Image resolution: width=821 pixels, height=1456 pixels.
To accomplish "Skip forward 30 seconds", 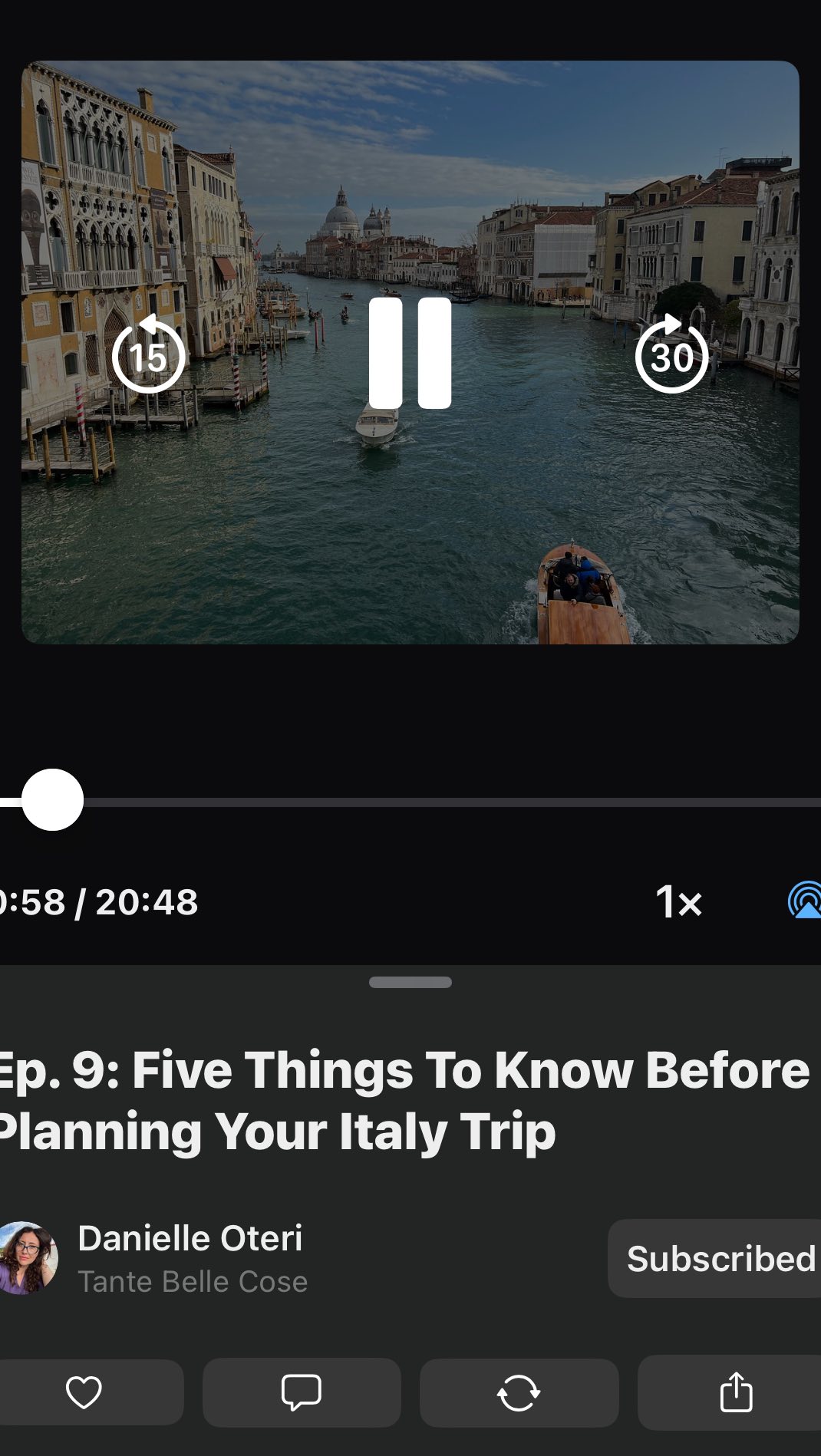I will pyautogui.click(x=671, y=357).
